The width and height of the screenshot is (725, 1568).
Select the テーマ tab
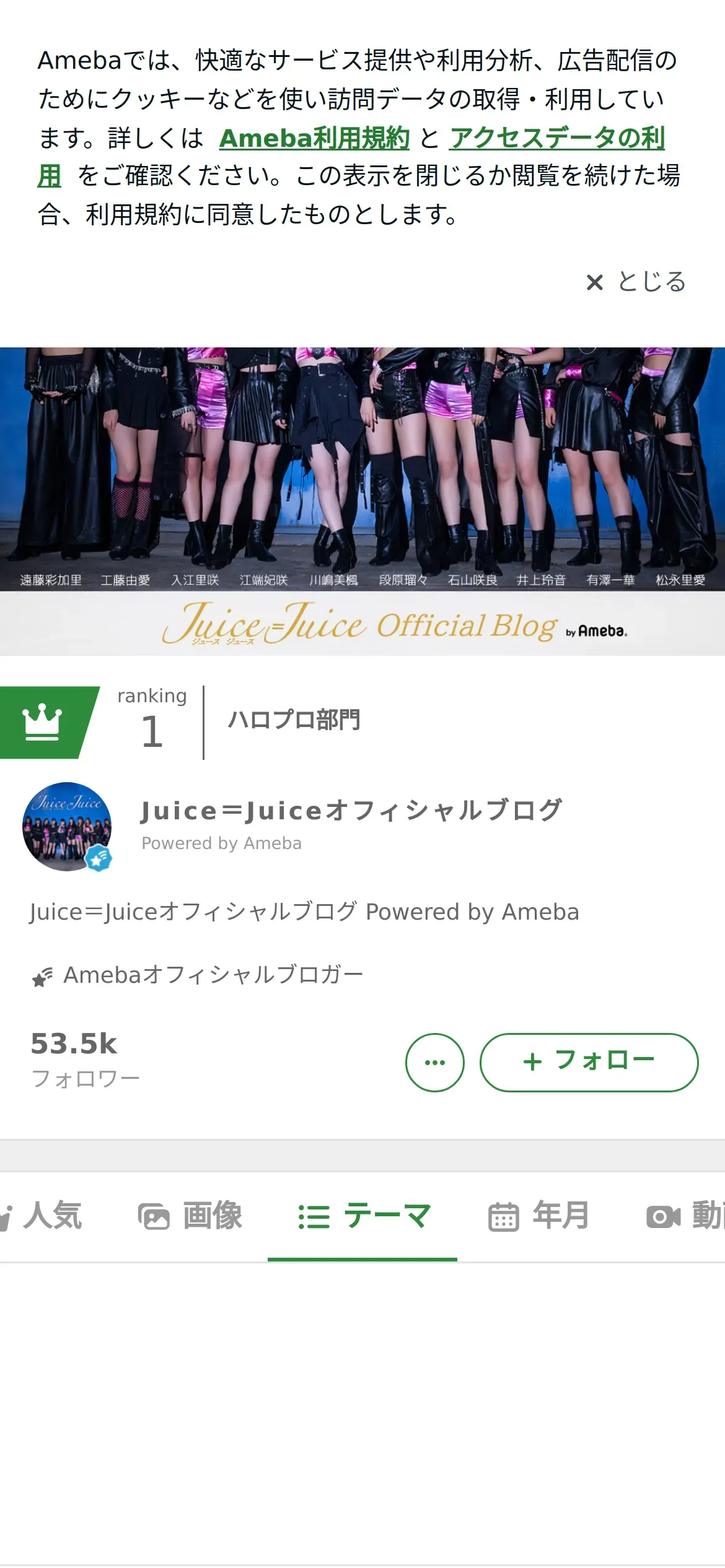tap(362, 1216)
